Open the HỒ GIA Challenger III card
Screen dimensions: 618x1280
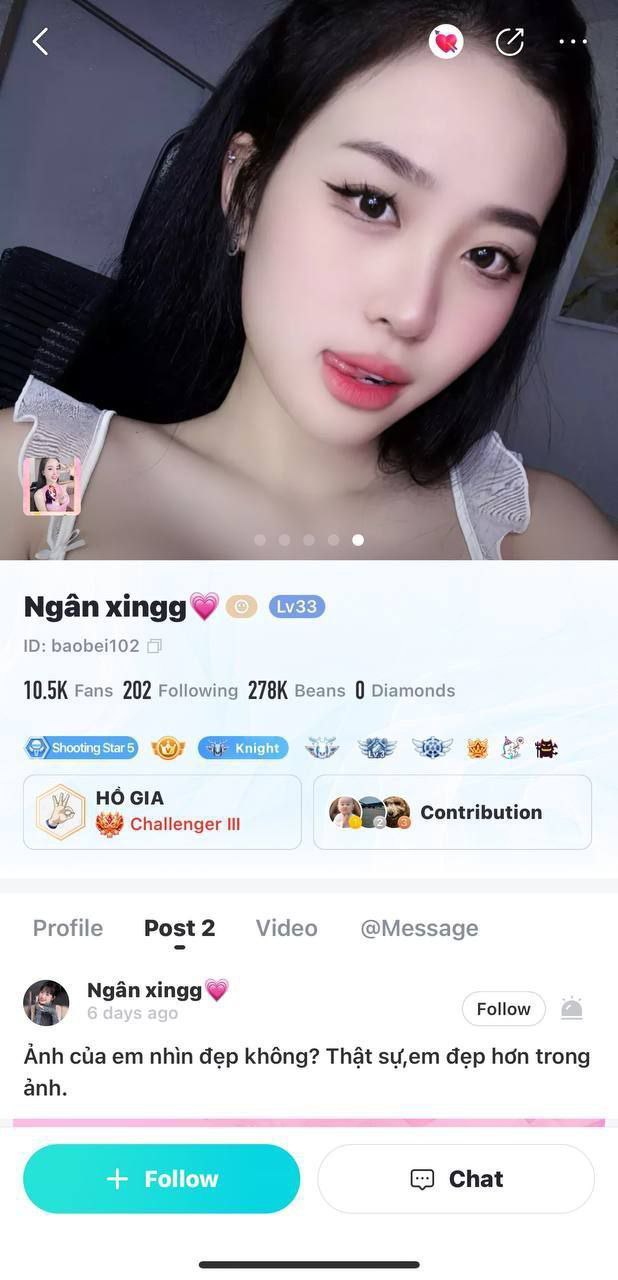[162, 812]
